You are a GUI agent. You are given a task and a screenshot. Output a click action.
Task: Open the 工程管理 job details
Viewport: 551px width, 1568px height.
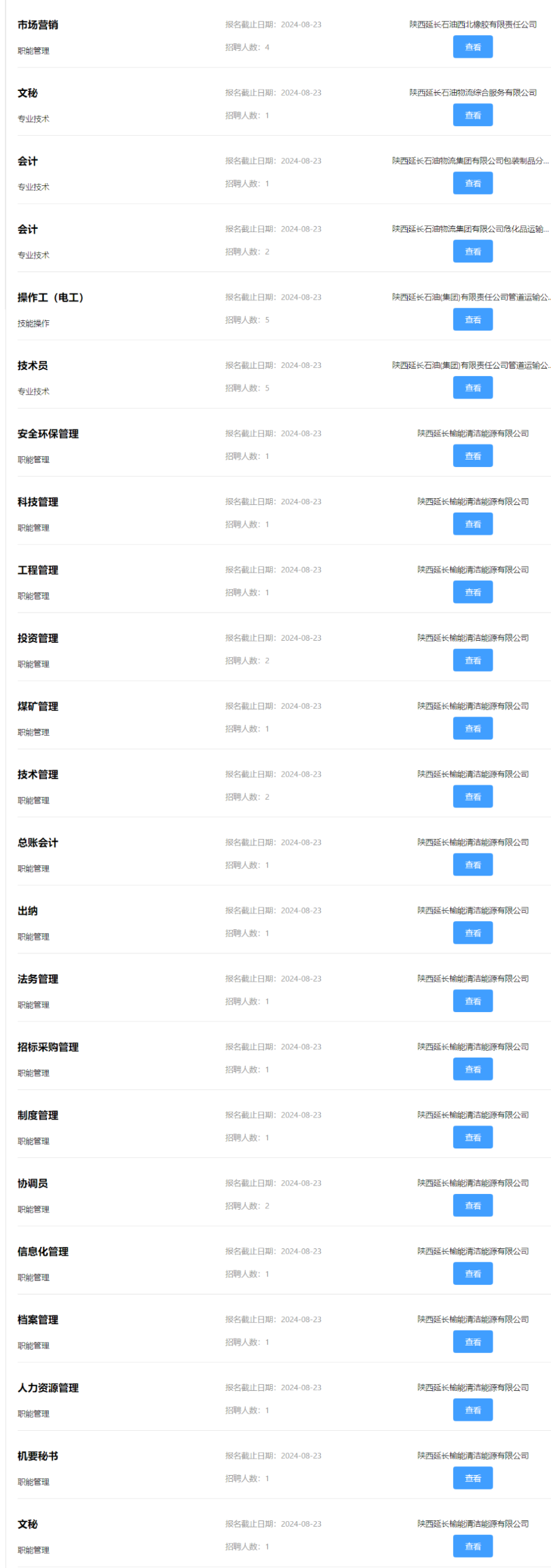coord(472,592)
